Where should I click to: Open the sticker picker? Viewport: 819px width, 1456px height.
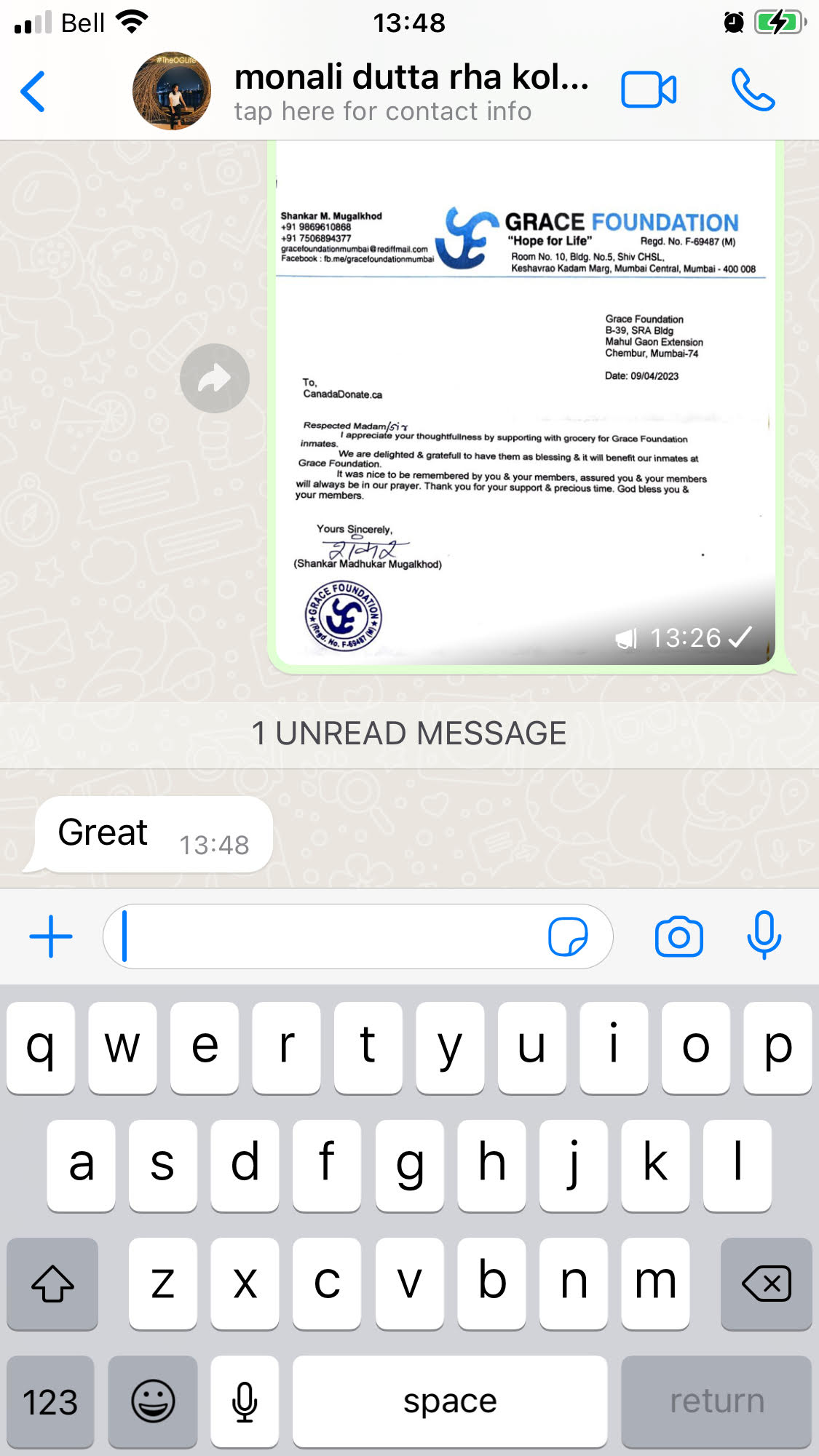[x=568, y=936]
